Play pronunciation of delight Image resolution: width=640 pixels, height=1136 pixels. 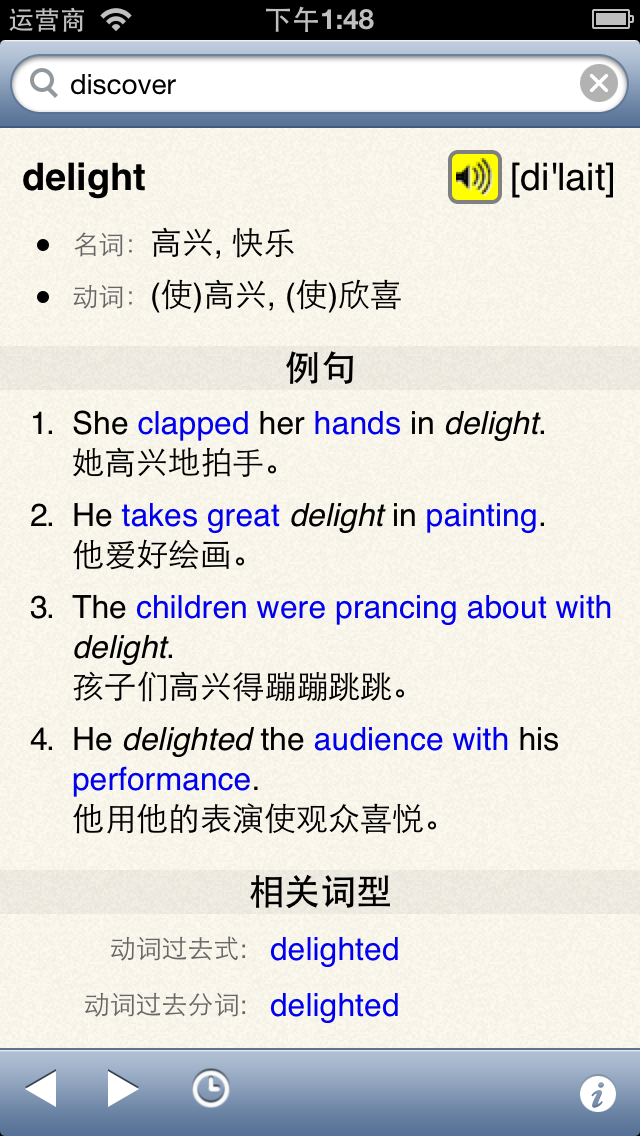[x=474, y=178]
